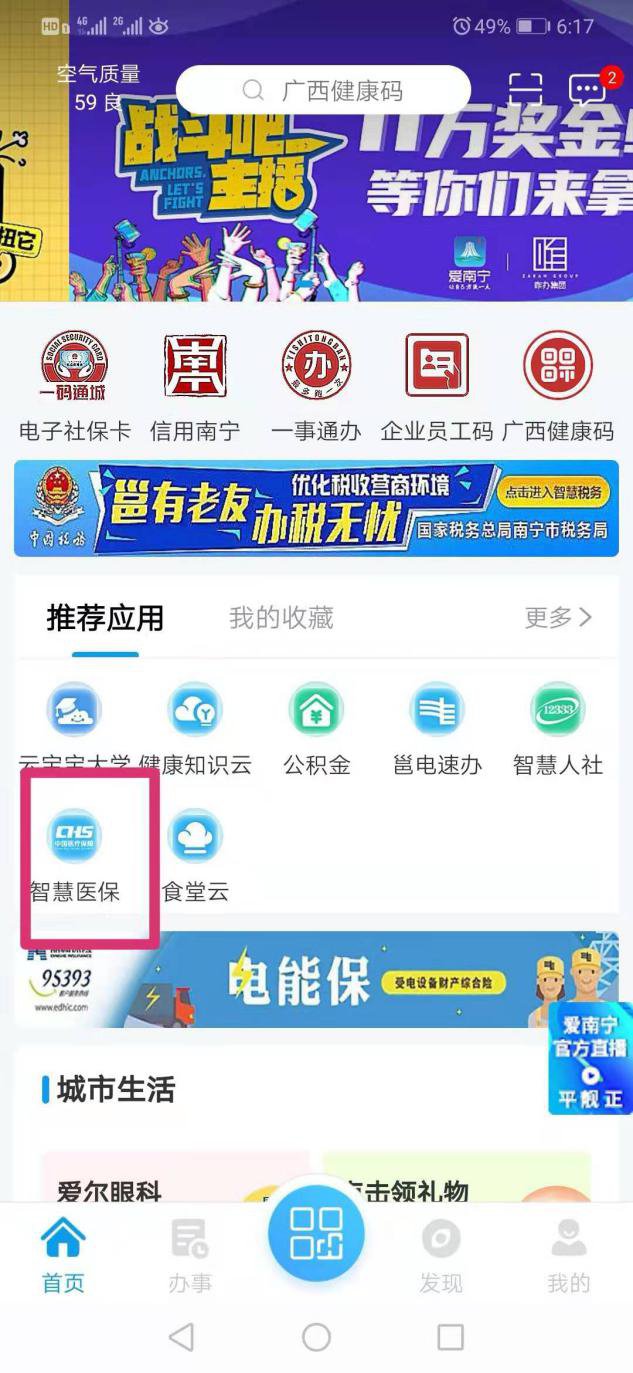This screenshot has height=1373, width=633.
Task: Go to the 我的 tab
Action: [x=568, y=1256]
